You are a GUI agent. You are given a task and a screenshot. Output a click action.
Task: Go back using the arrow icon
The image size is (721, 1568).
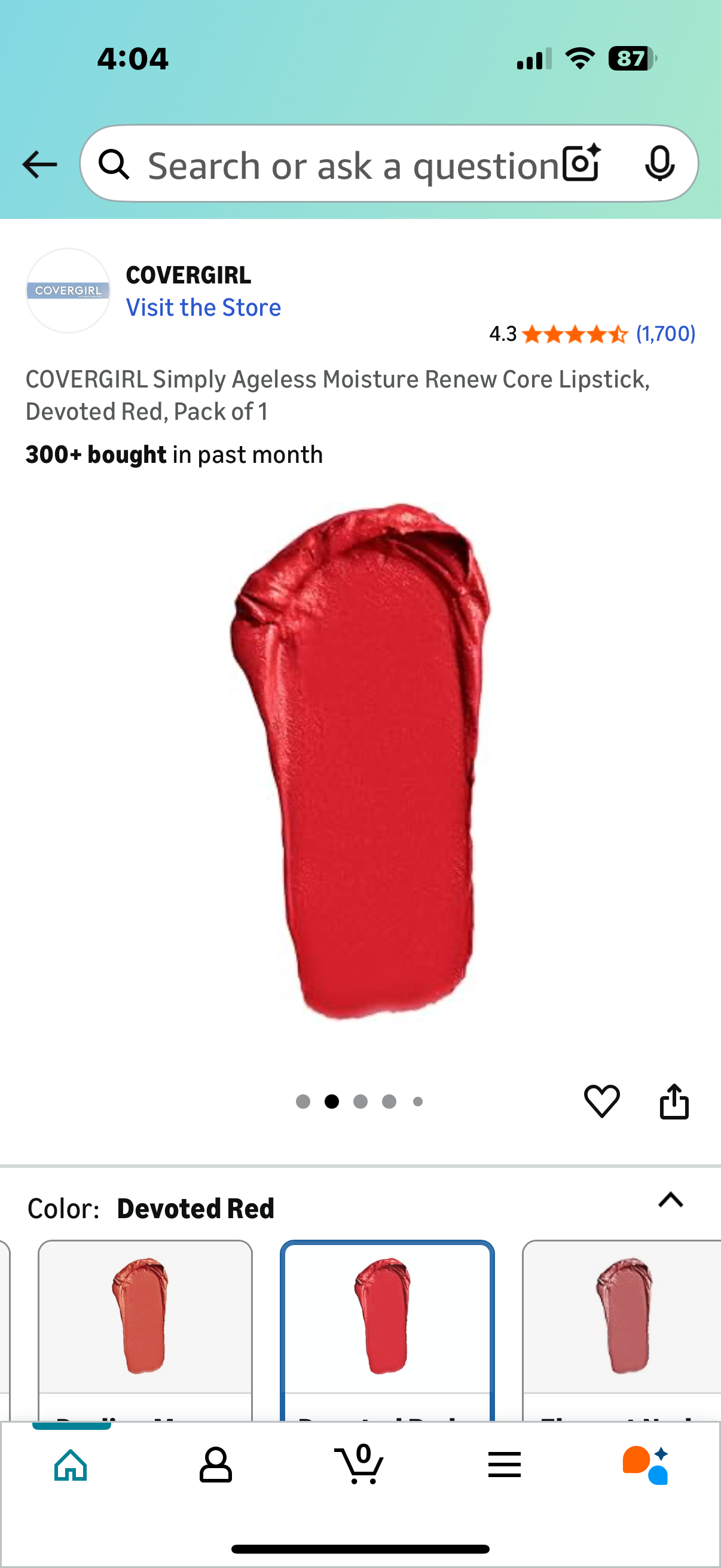click(x=39, y=164)
